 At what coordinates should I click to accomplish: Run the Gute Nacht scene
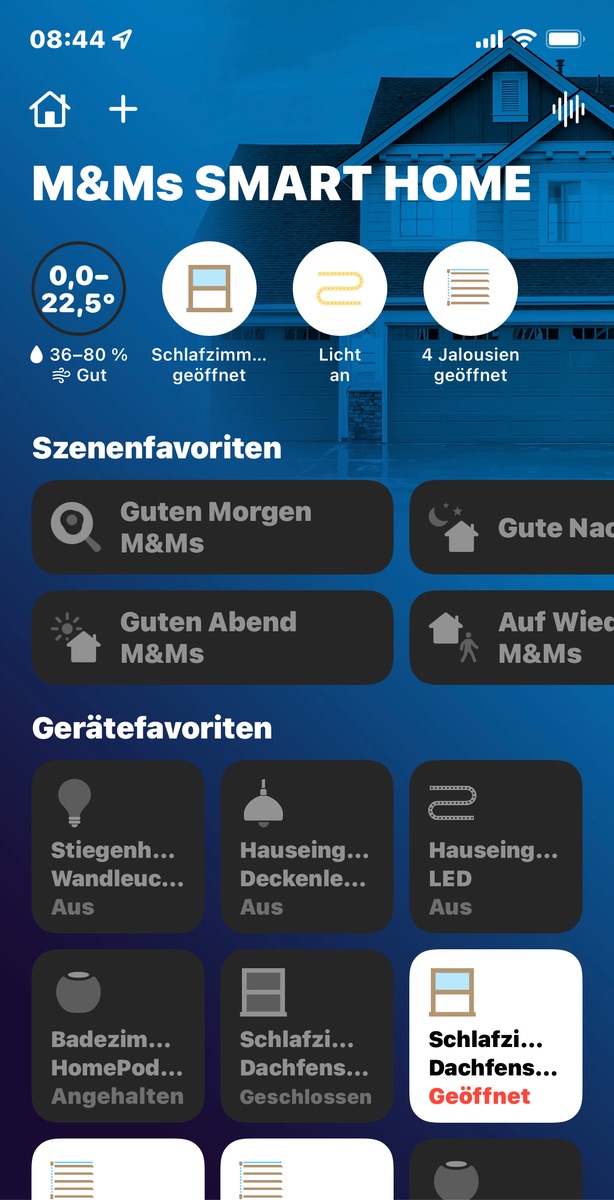(x=512, y=527)
